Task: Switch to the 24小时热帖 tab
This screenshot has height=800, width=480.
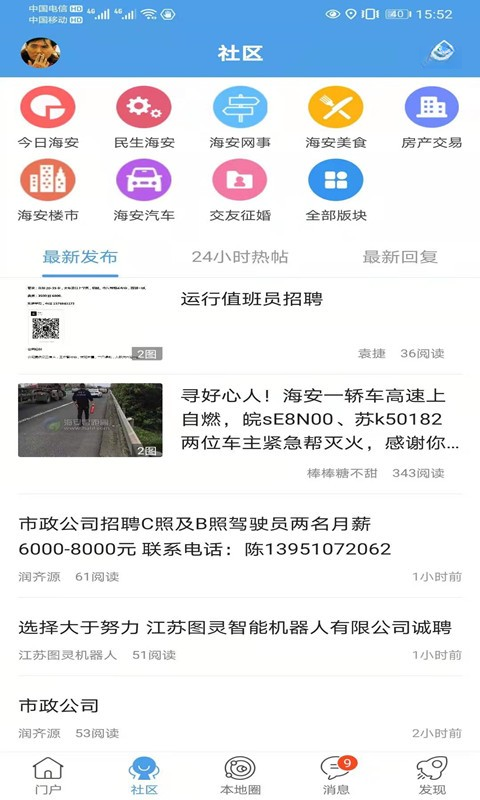Action: 240,257
